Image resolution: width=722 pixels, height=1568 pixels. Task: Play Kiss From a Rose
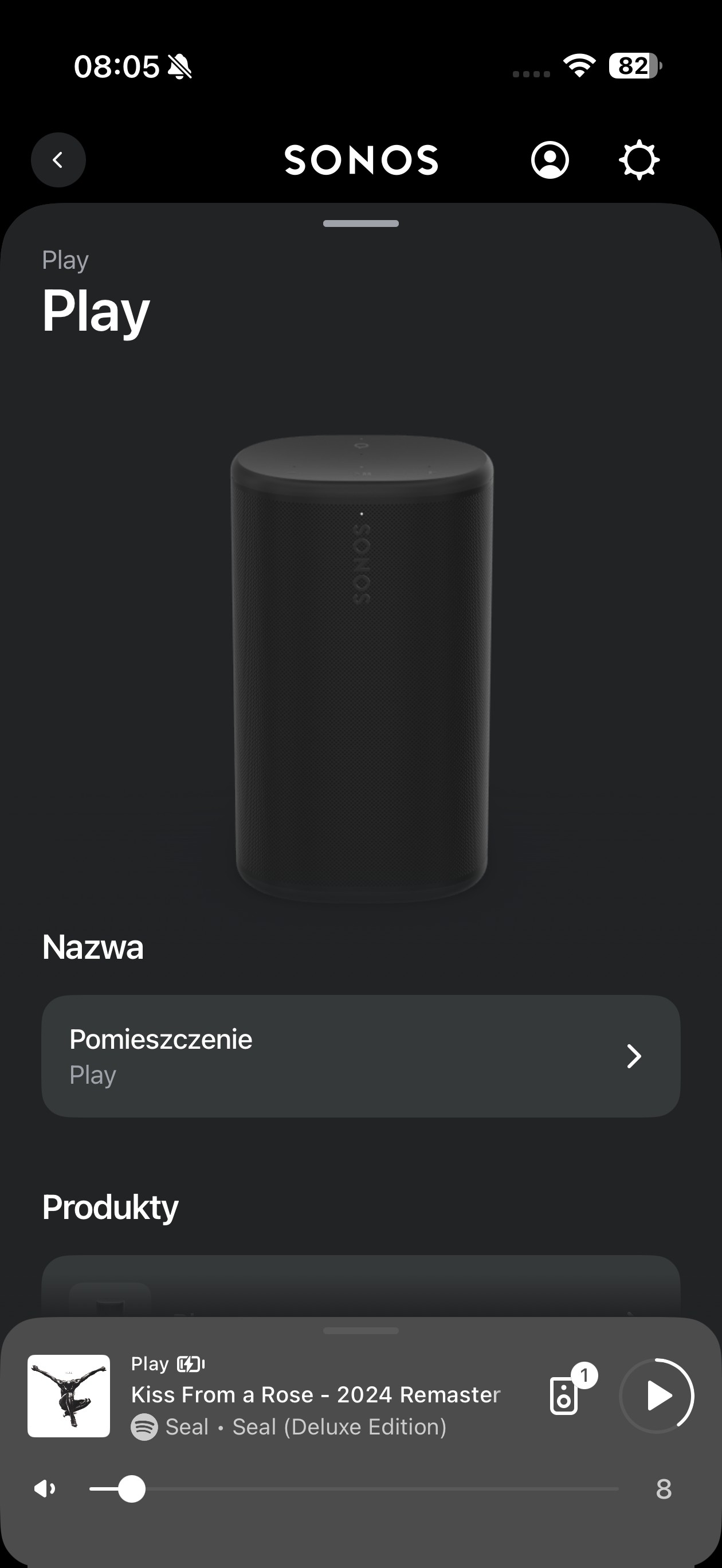(657, 1395)
